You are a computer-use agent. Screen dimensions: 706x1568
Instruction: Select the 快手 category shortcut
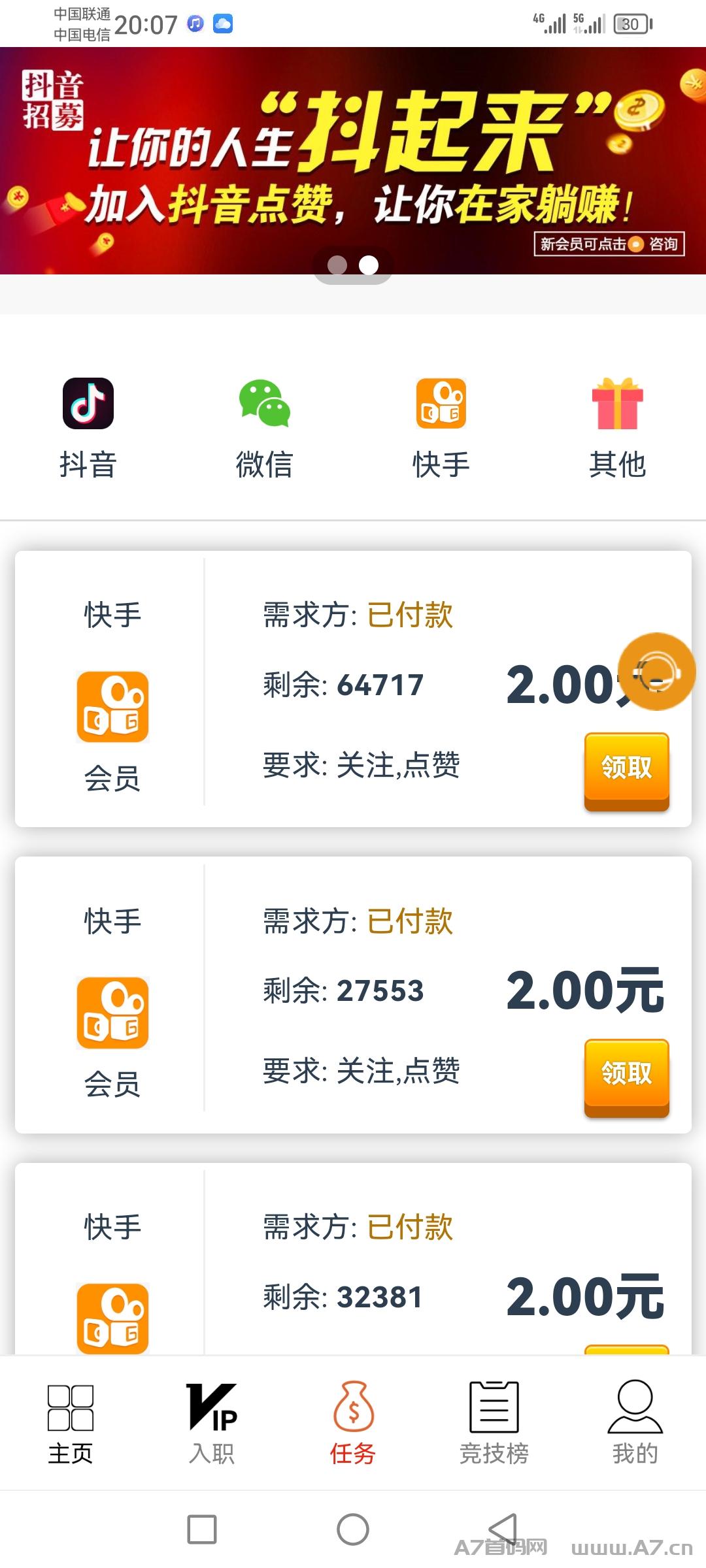click(441, 428)
